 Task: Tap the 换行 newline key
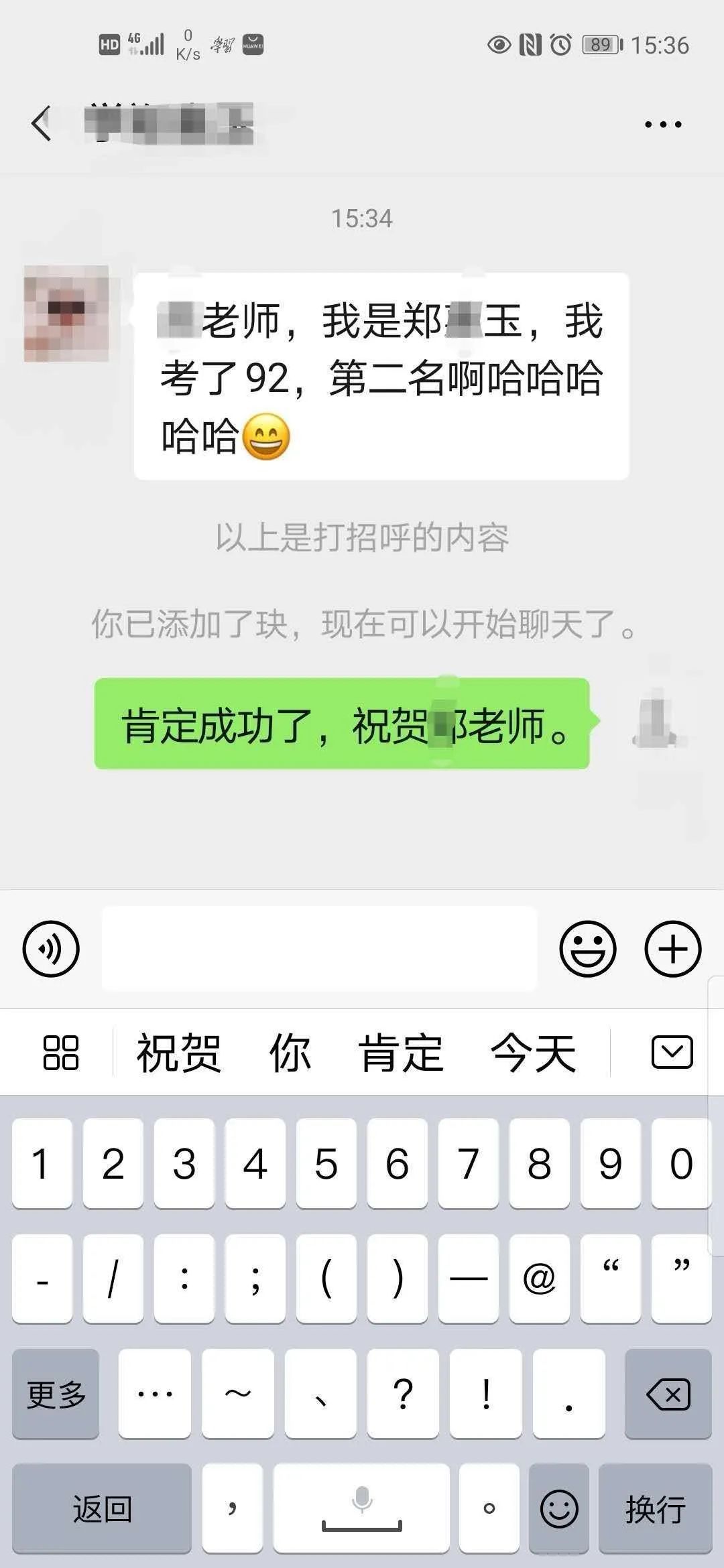point(655,1509)
